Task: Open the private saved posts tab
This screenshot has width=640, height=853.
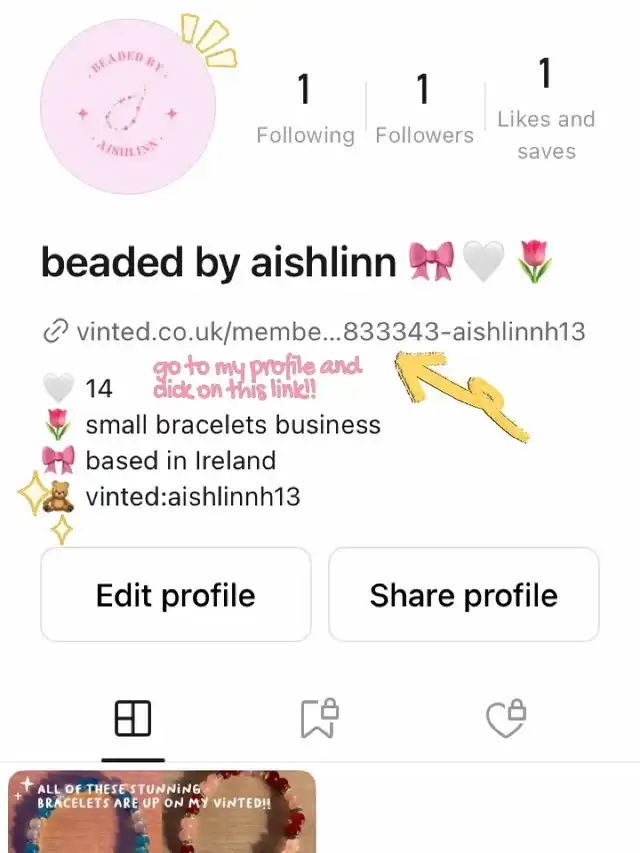Action: (x=319, y=718)
